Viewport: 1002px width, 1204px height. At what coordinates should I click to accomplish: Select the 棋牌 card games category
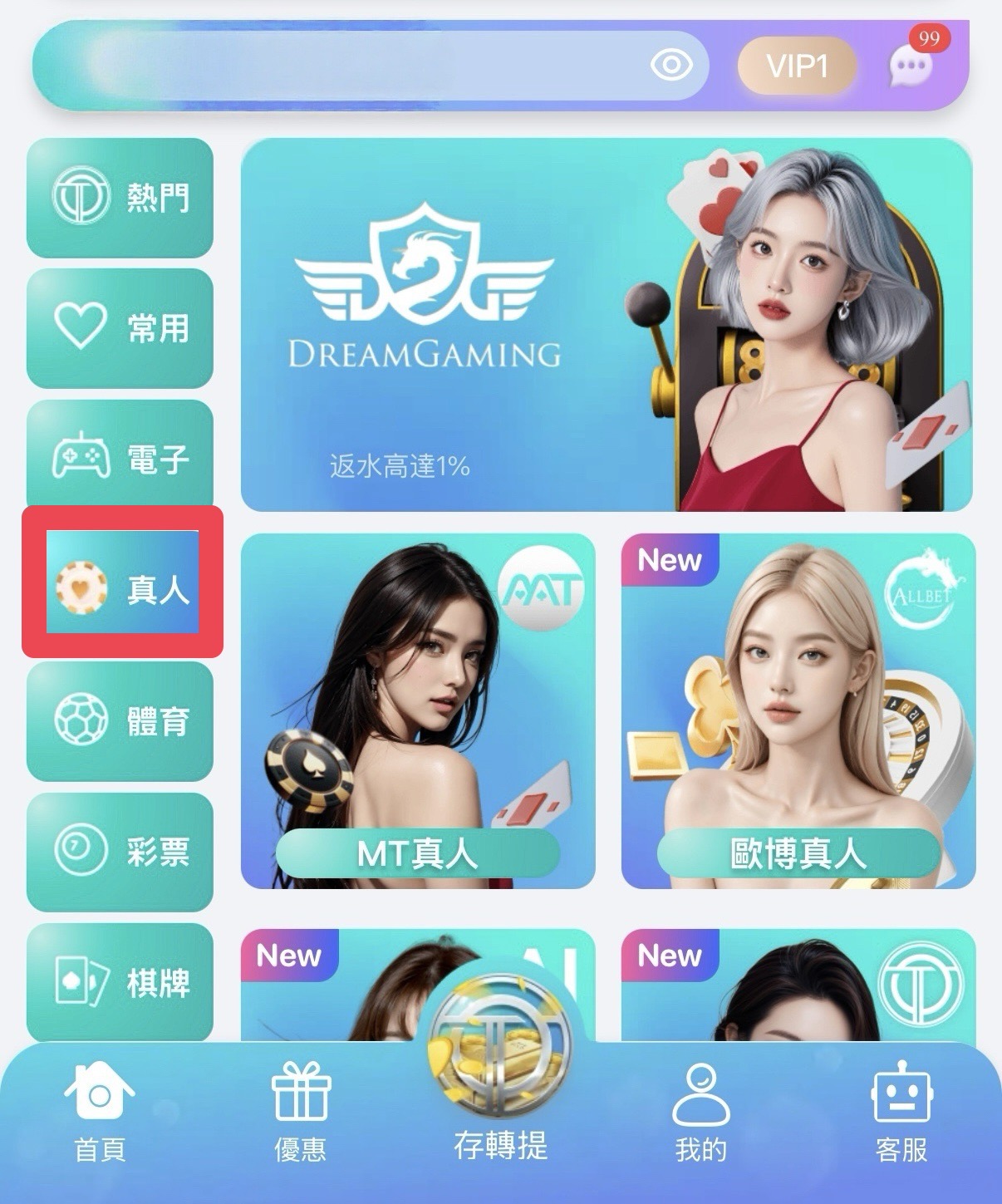[x=120, y=982]
